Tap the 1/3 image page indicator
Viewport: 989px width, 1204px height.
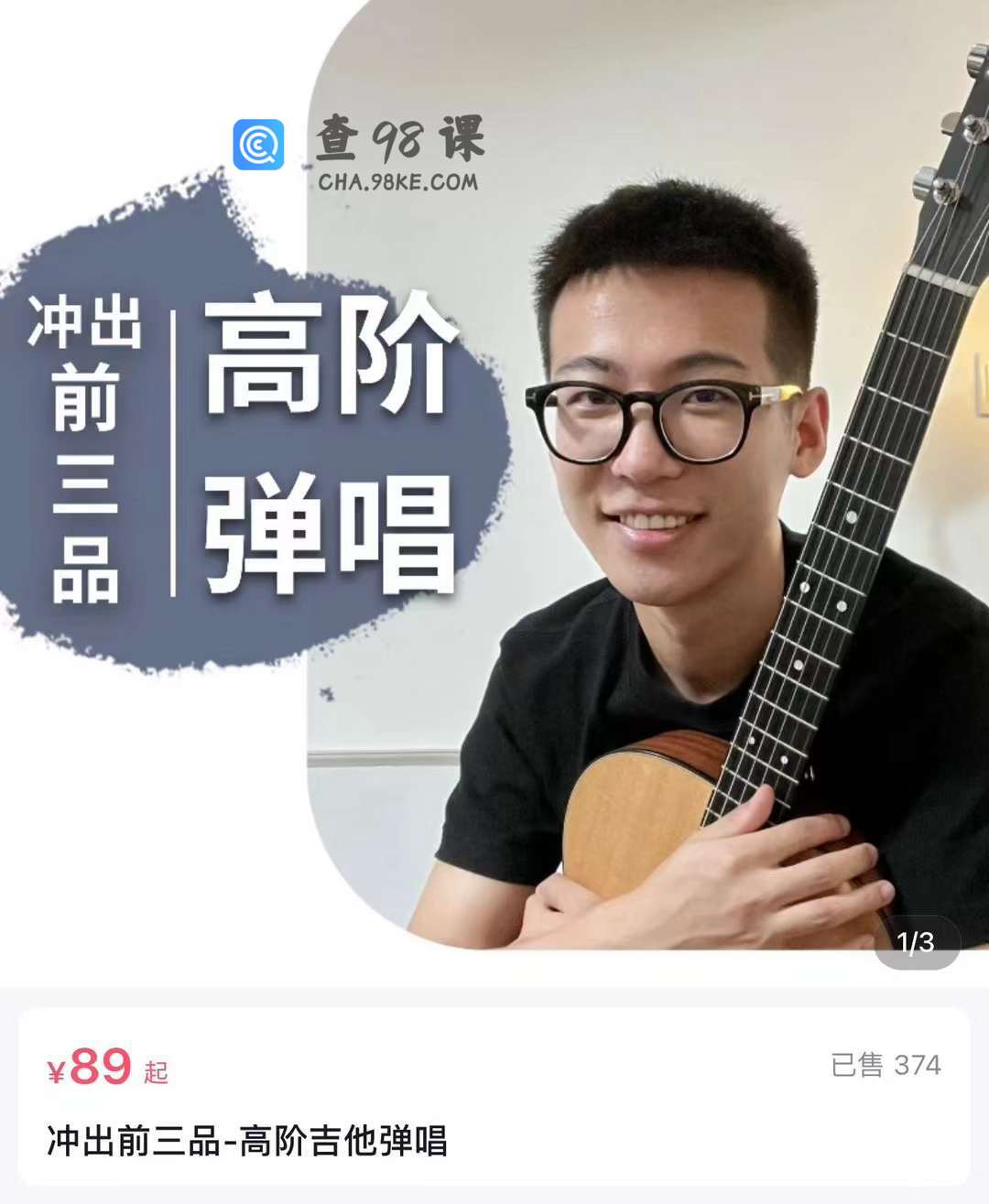[916, 942]
